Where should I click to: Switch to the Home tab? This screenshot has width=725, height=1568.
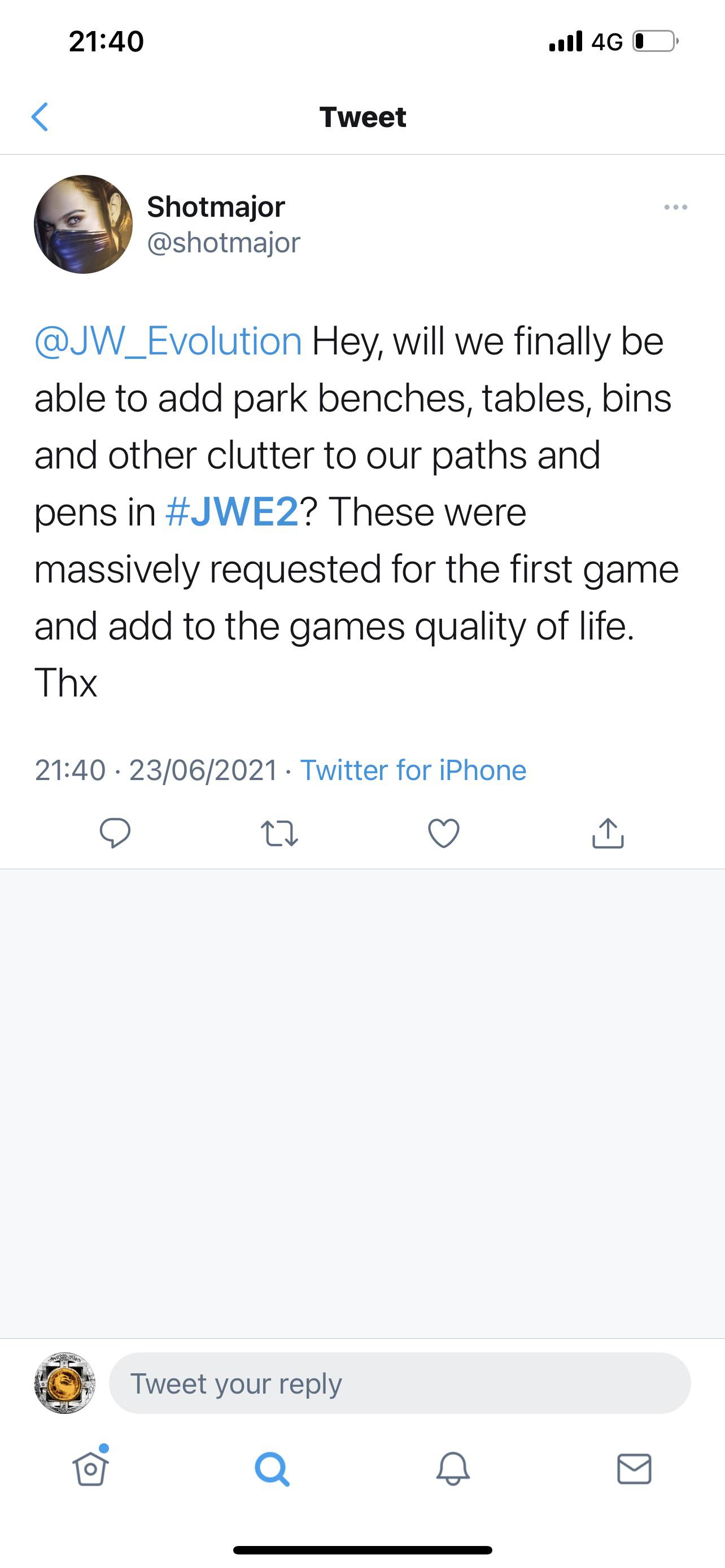point(91,1468)
